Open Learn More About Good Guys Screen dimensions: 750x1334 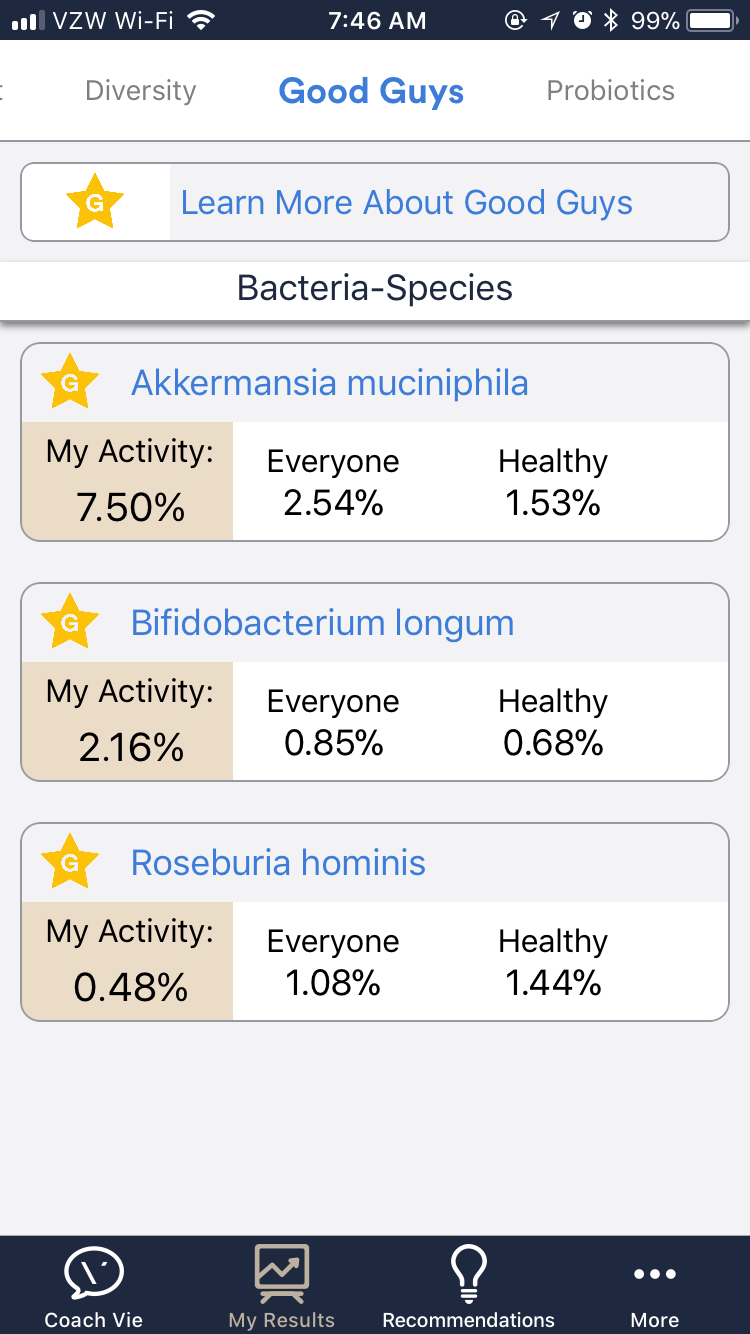[375, 202]
